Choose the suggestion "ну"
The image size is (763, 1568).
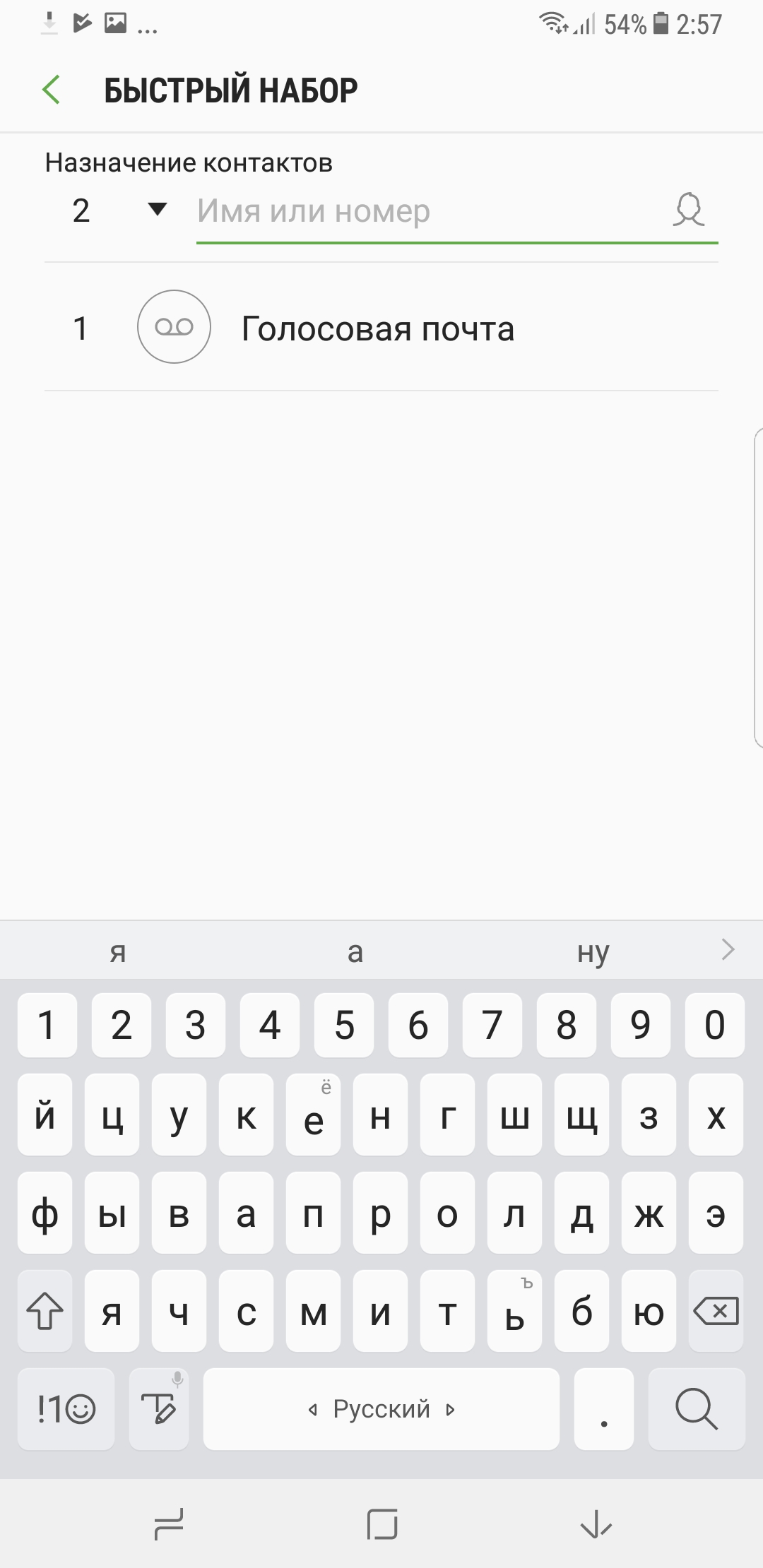(x=593, y=951)
